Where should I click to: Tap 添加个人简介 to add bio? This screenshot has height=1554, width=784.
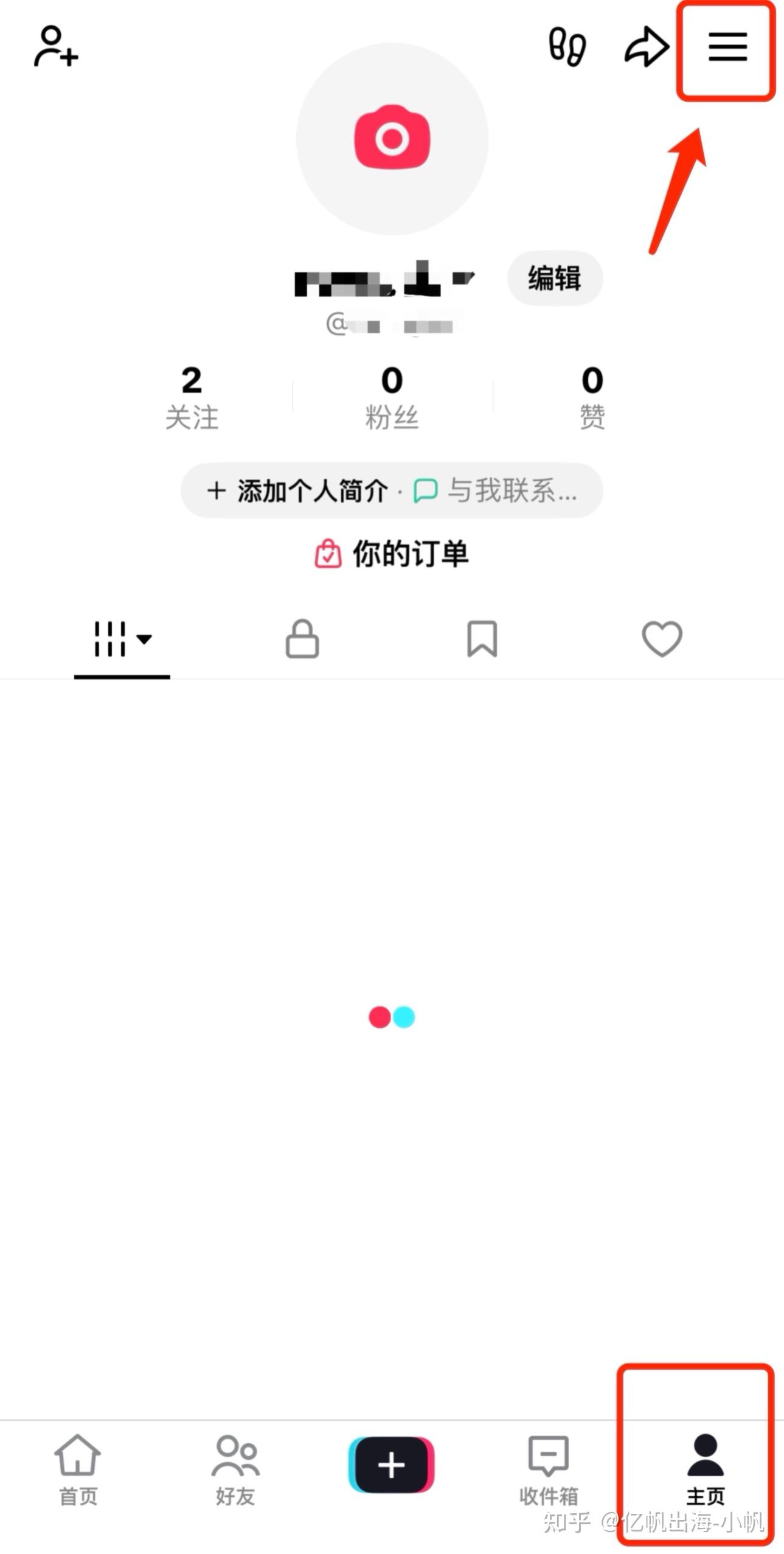[x=298, y=490]
